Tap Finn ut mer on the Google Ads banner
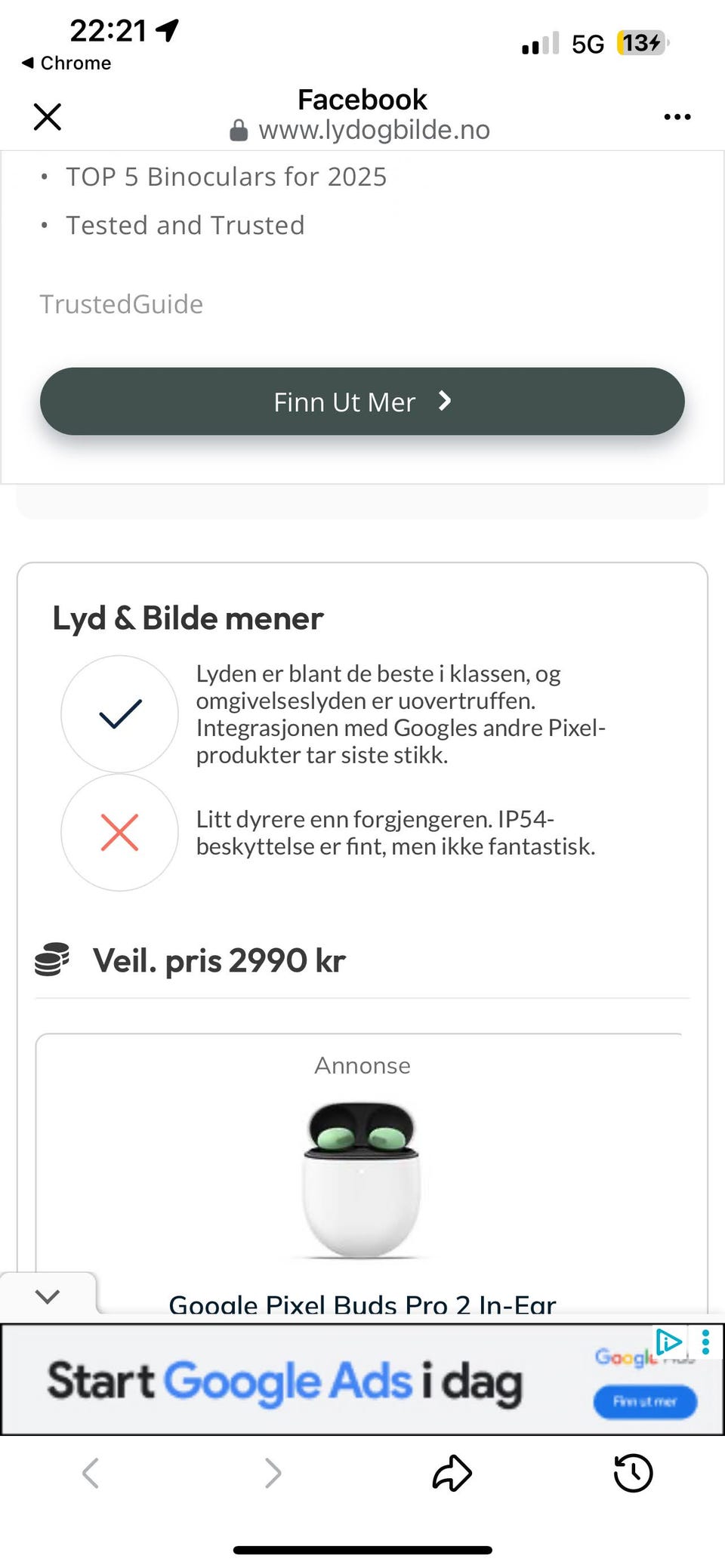 (x=644, y=1402)
